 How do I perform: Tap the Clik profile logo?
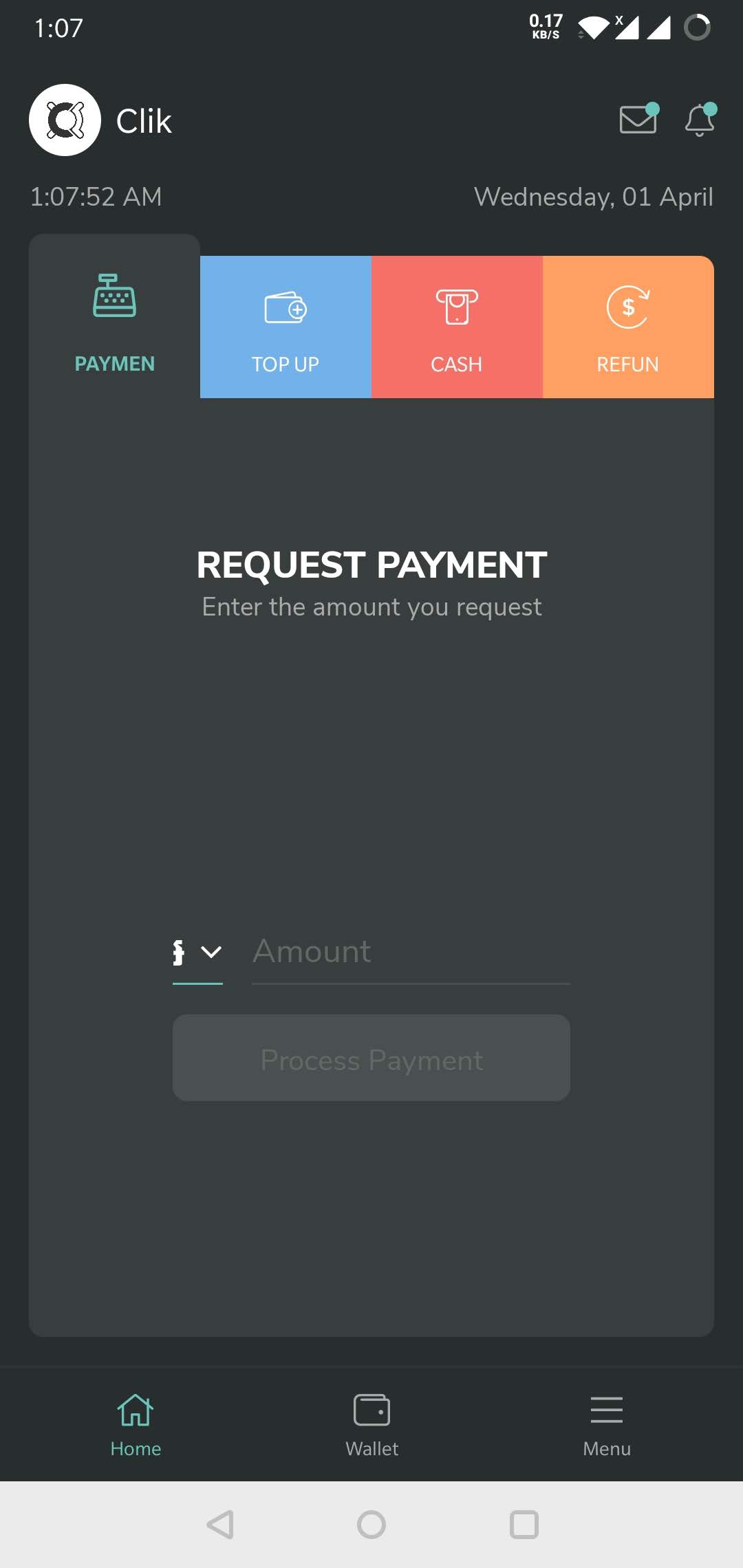(65, 120)
